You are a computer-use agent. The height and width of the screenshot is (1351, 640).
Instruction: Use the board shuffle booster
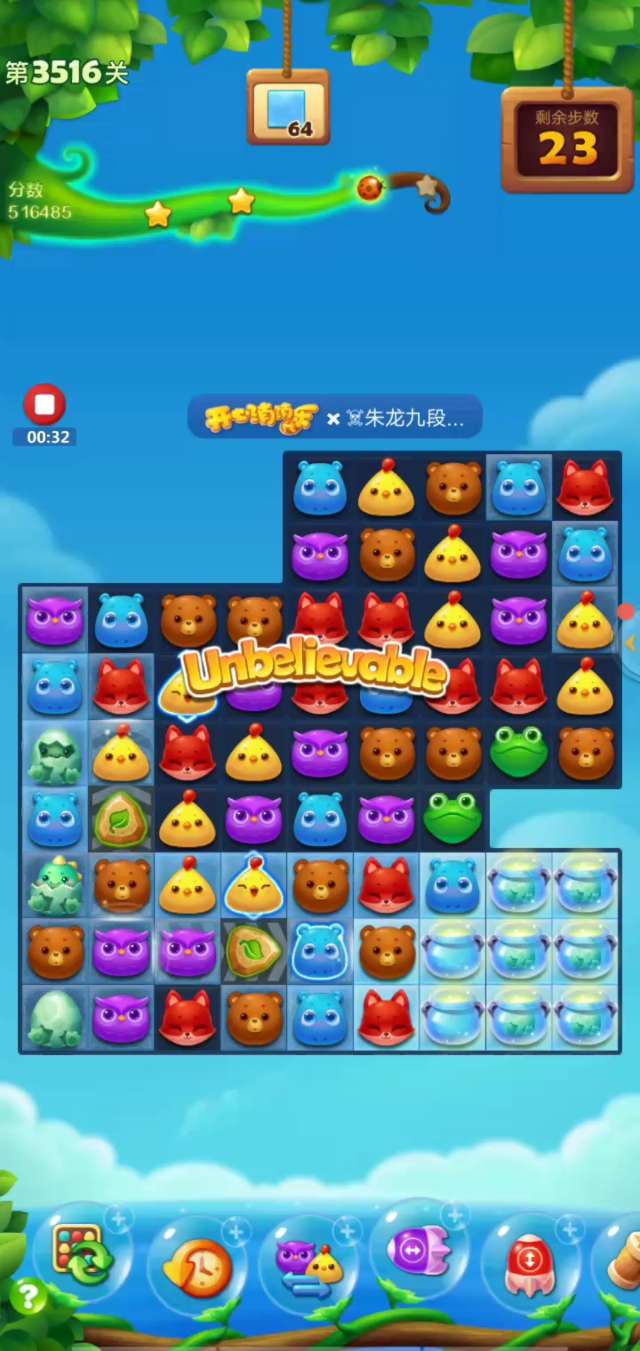coord(82,1256)
